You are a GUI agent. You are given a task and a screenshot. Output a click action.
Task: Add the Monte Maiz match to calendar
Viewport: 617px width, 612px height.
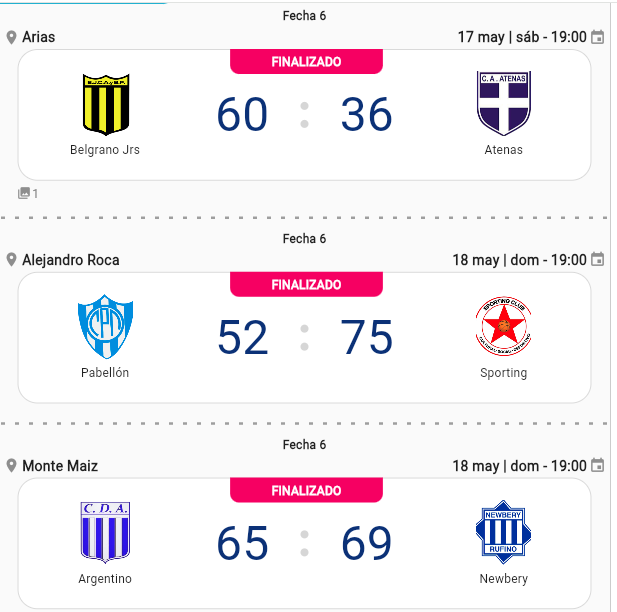597,466
